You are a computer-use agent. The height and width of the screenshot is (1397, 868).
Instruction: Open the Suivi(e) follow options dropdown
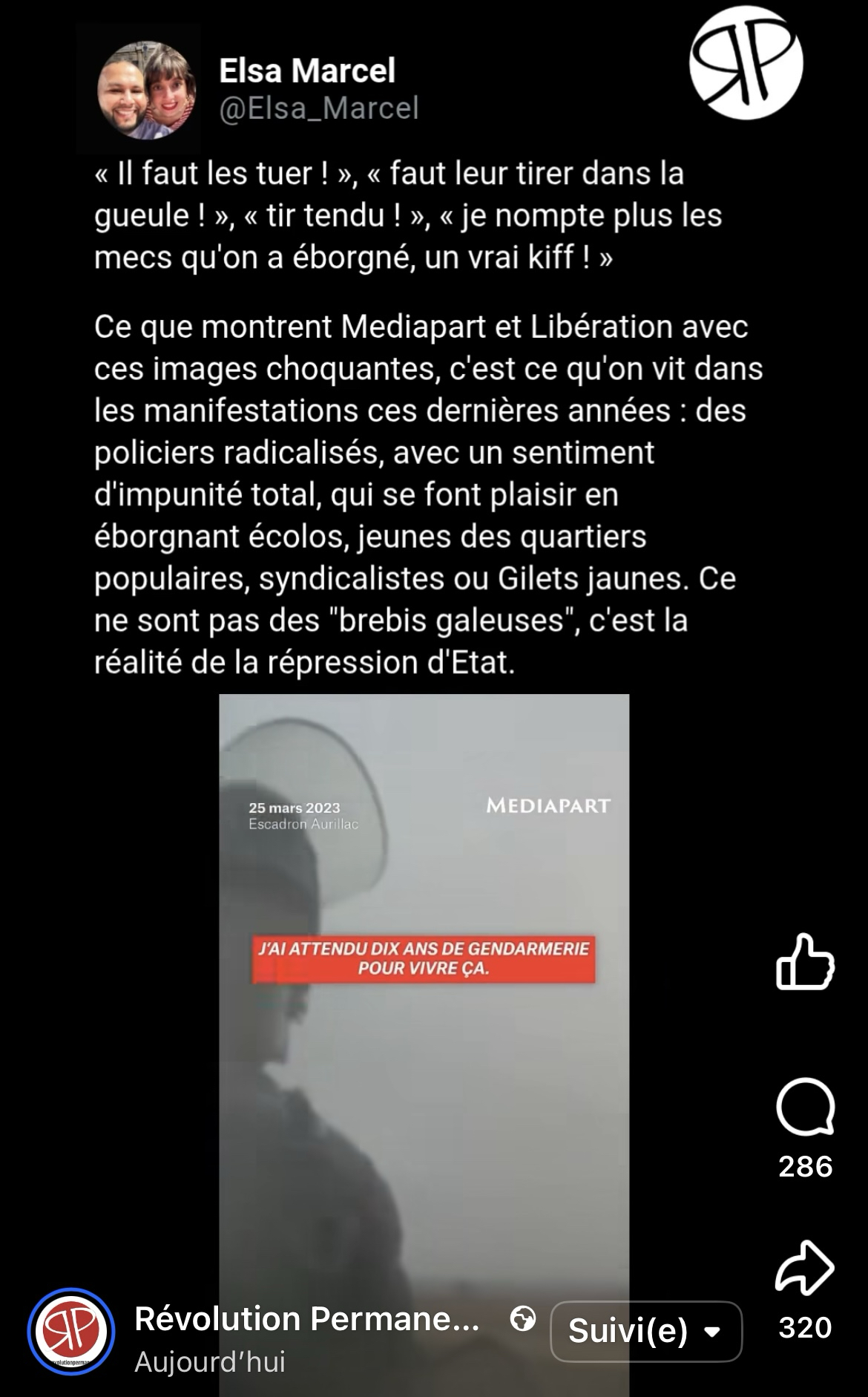645,1332
